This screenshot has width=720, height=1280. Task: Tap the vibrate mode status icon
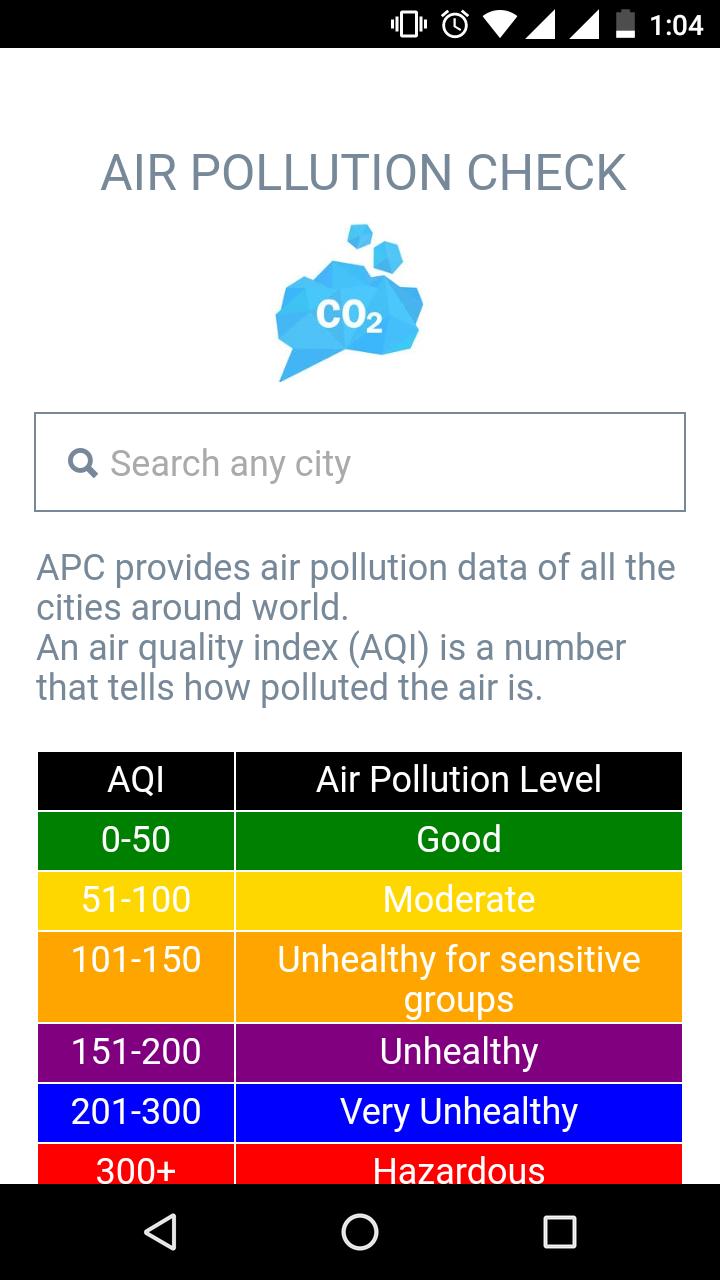(408, 24)
